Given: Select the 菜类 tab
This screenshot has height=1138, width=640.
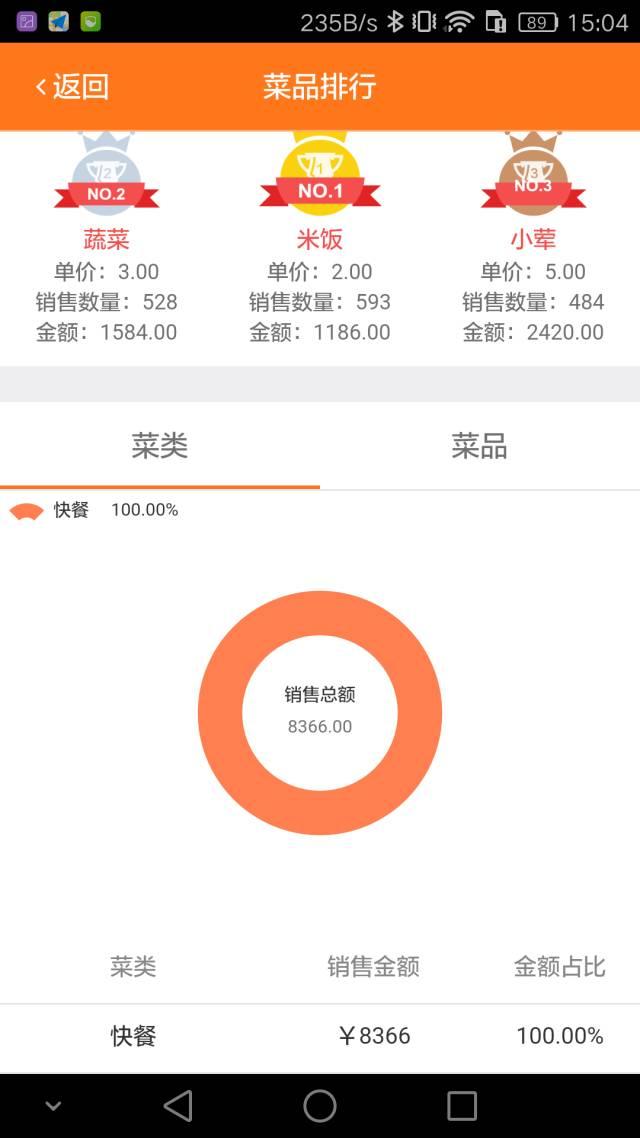Looking at the screenshot, I should (x=160, y=446).
